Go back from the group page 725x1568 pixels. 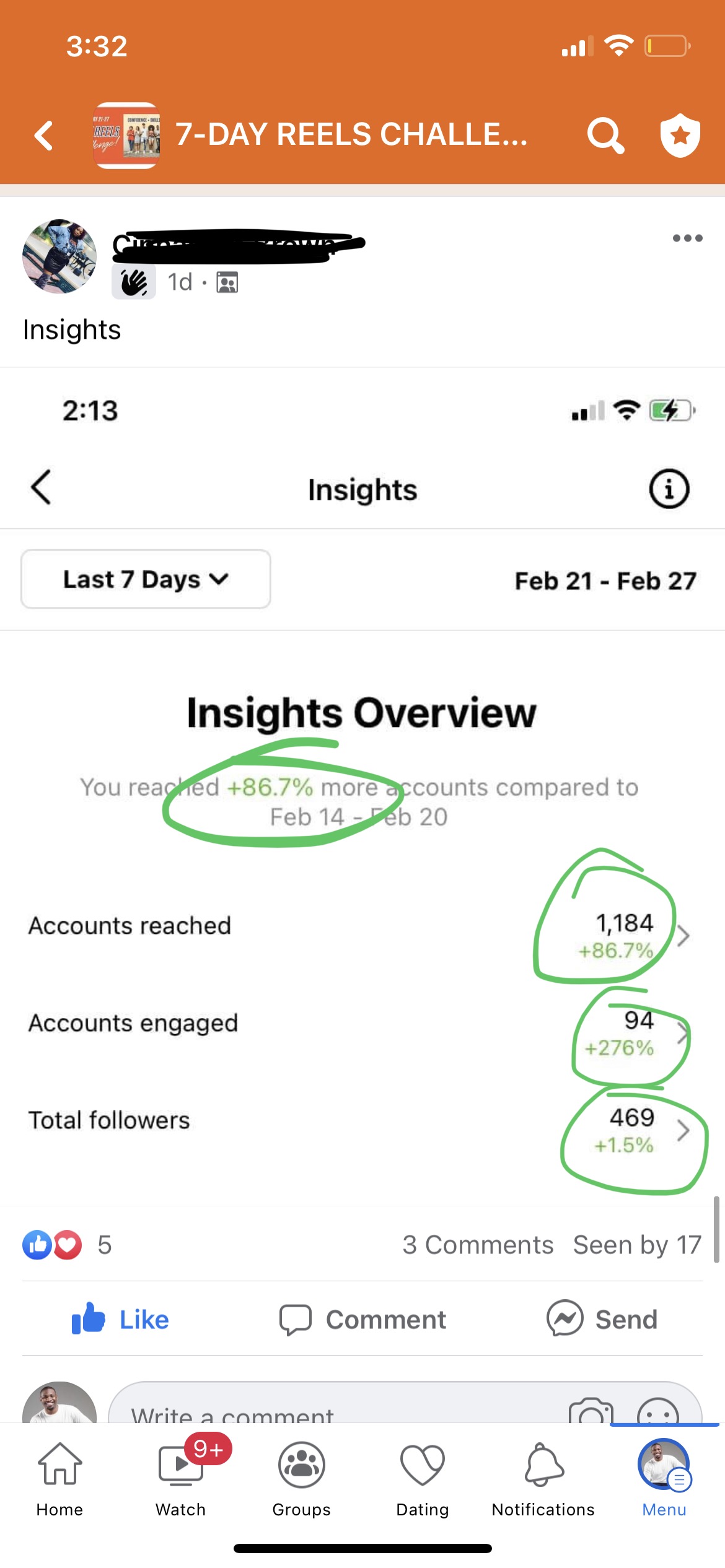(x=43, y=136)
